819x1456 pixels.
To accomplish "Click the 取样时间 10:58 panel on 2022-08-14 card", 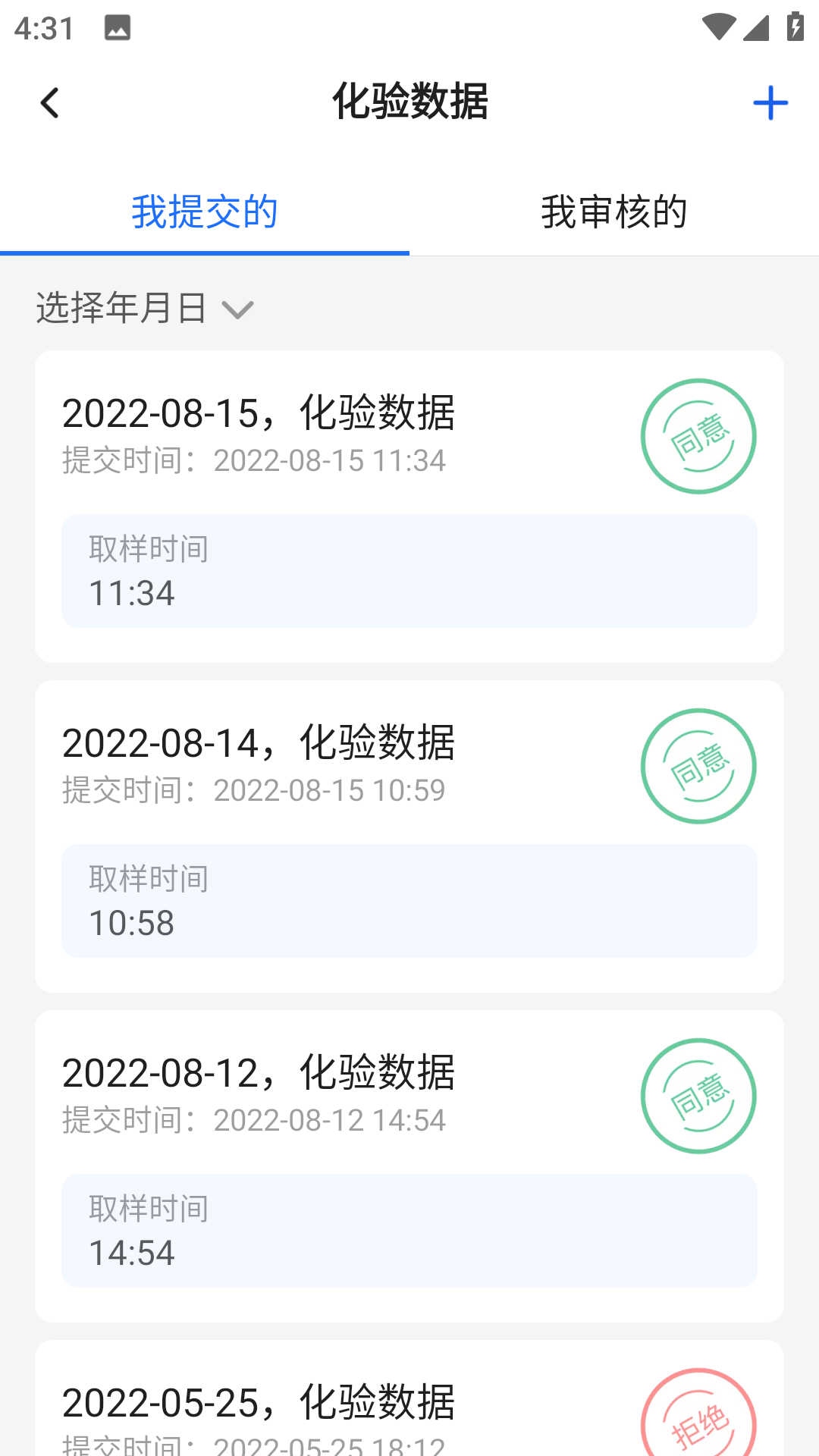I will click(409, 901).
